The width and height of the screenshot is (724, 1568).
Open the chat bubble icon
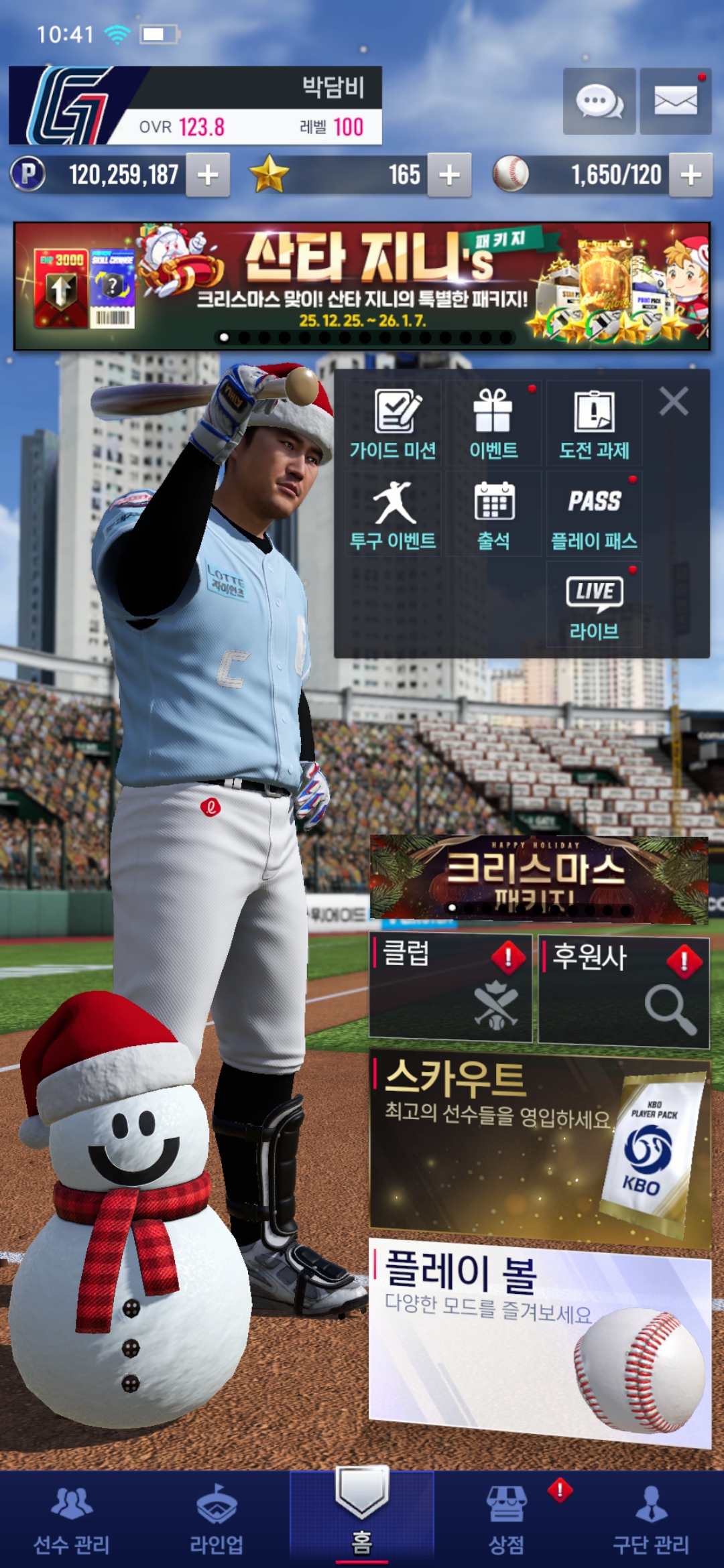599,102
